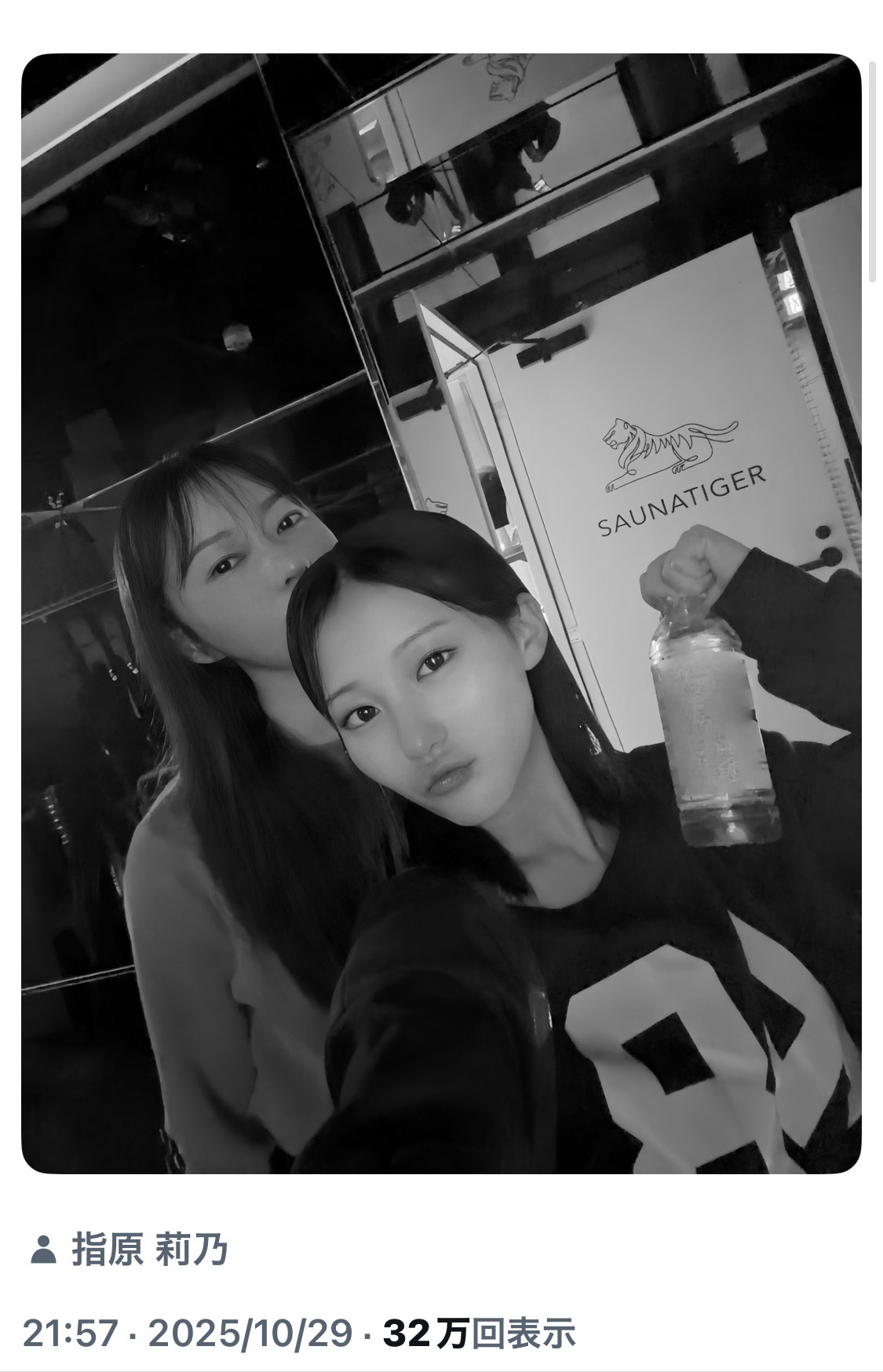
Task: Open the post photo in full view
Action: click(x=441, y=614)
